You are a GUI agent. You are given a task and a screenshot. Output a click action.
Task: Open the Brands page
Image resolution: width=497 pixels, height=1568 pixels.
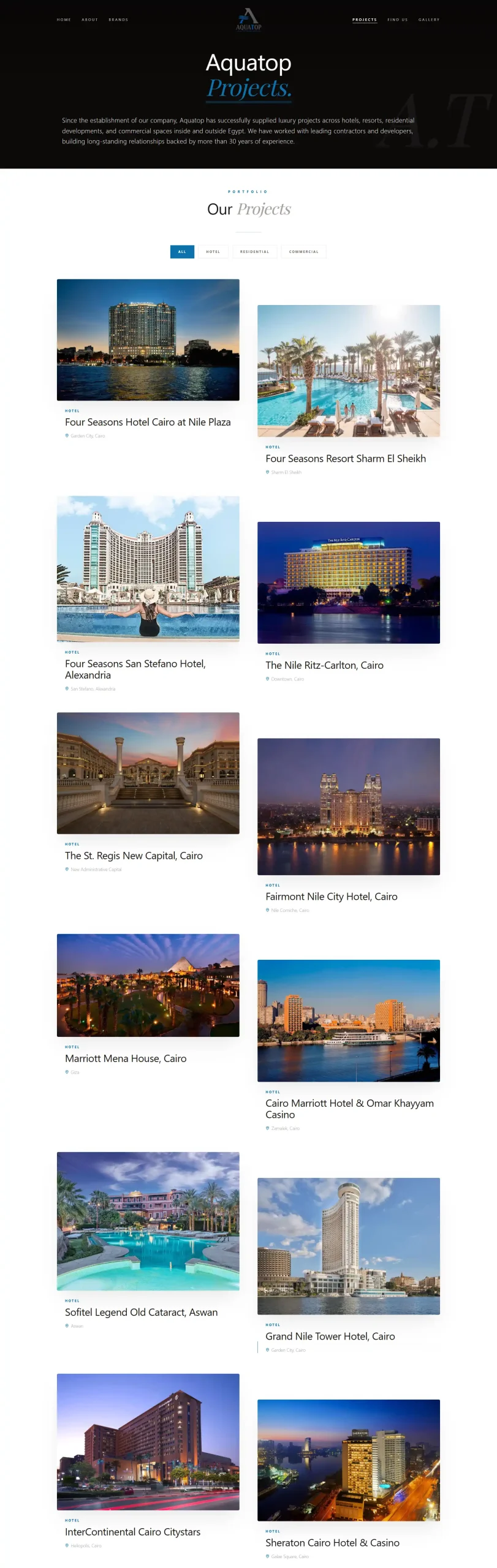point(118,20)
